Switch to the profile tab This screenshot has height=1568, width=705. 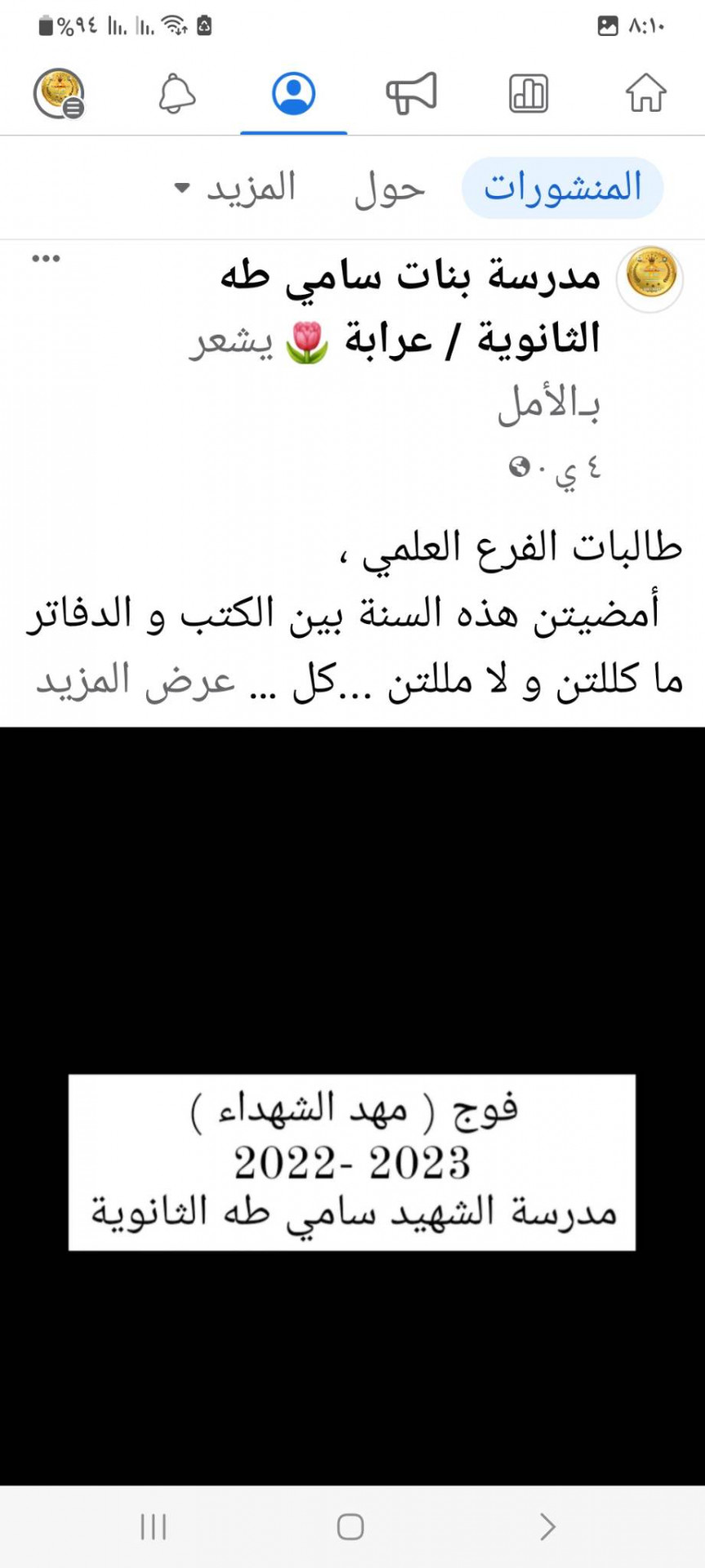pos(293,93)
